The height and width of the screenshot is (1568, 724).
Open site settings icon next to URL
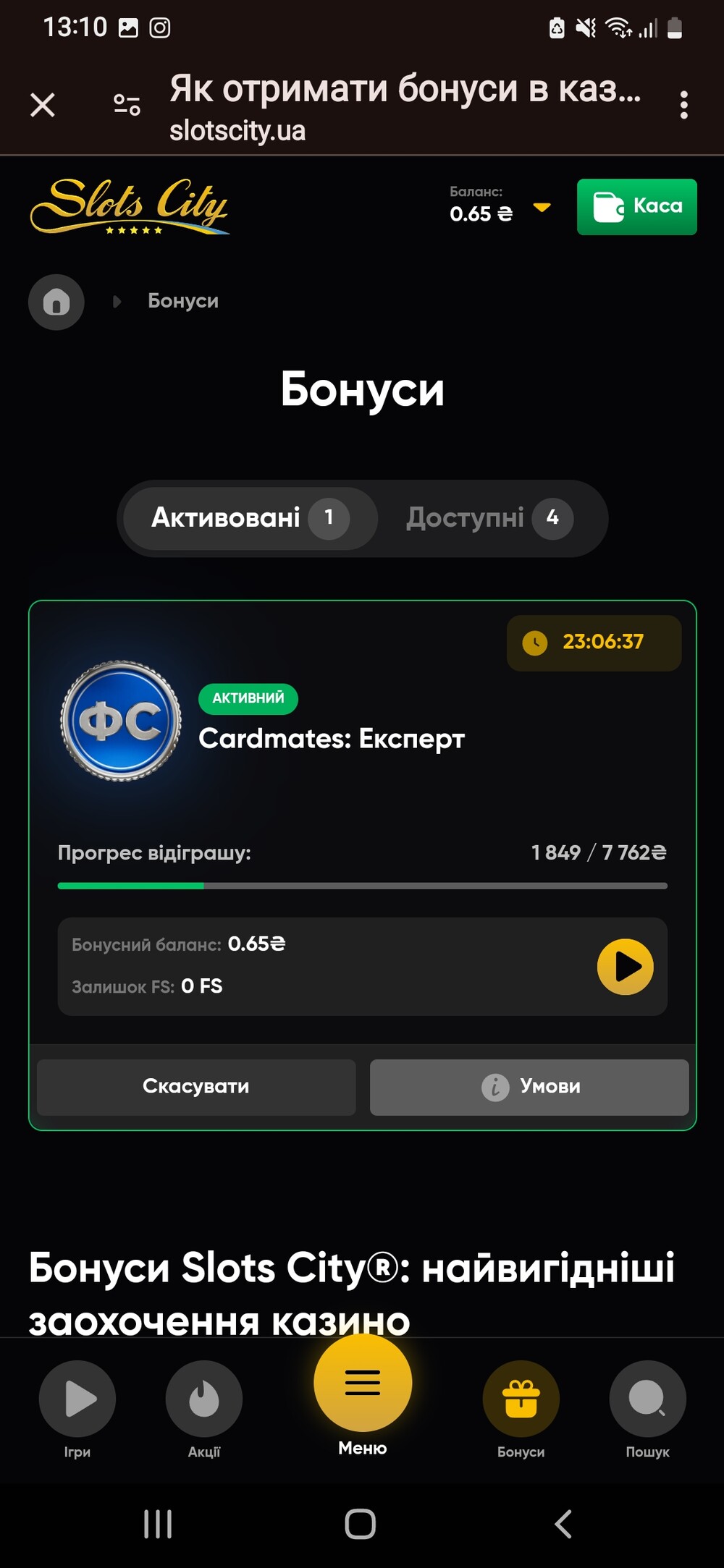point(127,106)
